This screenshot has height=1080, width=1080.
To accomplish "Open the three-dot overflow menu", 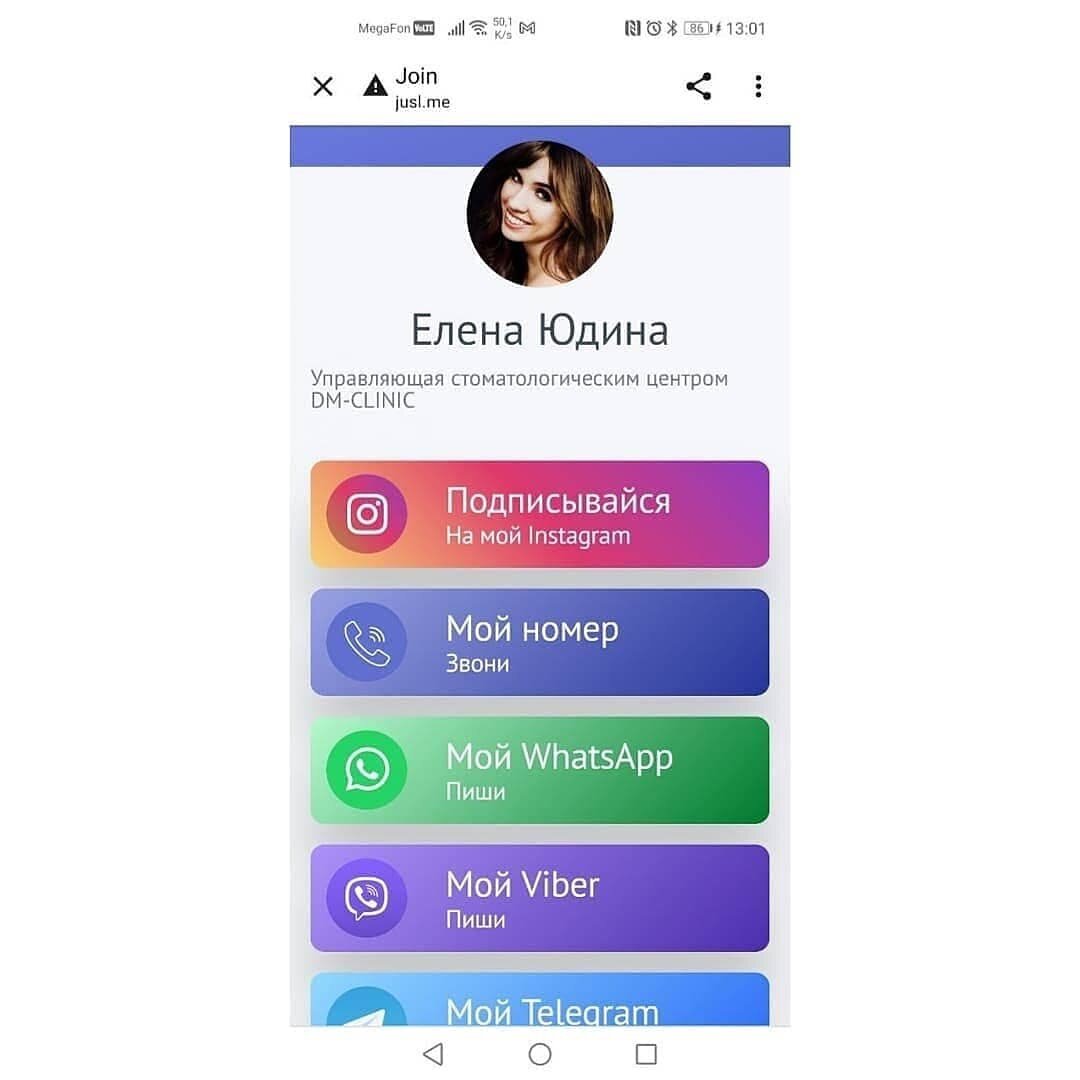I will click(758, 87).
